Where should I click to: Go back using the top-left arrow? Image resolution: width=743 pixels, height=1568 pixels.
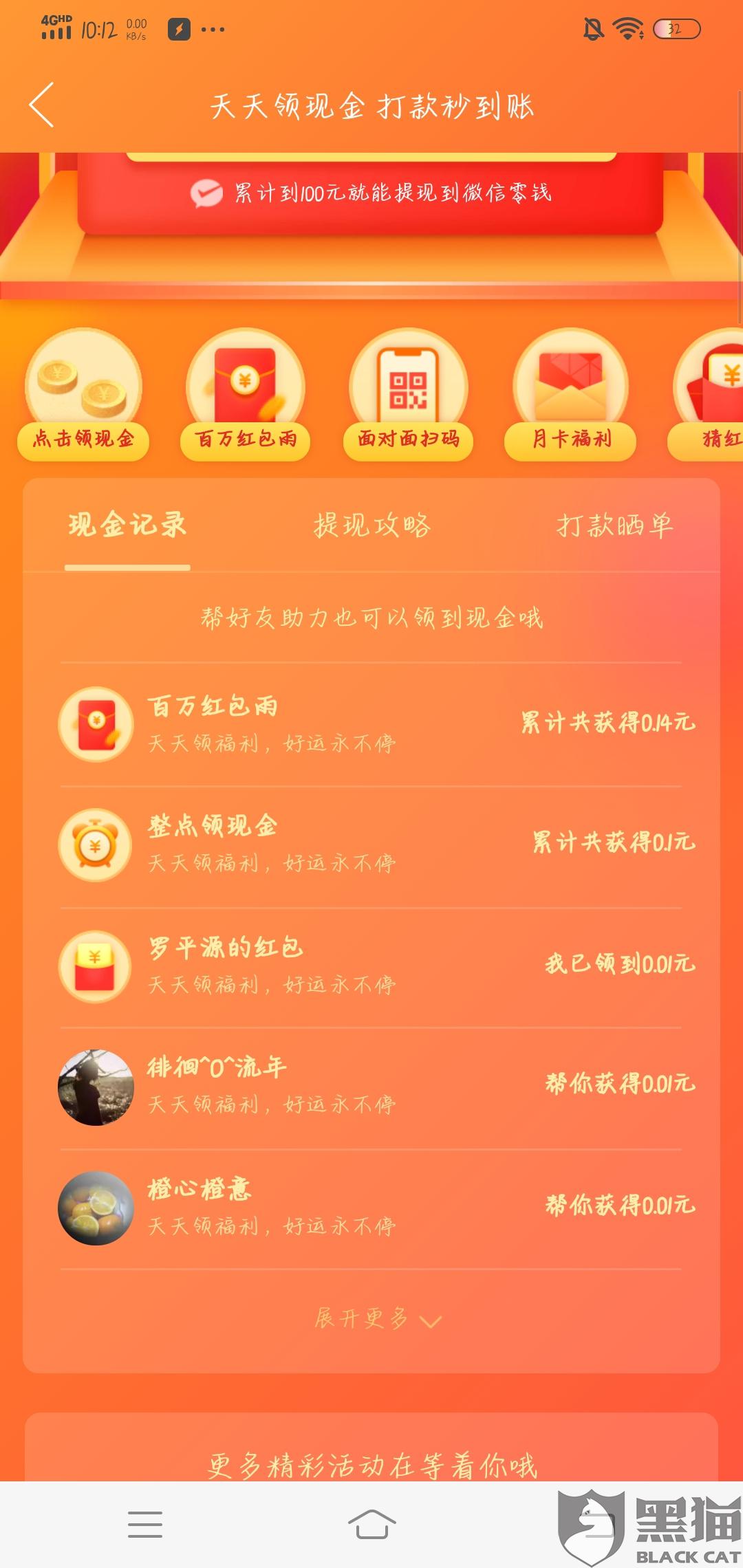pos(42,105)
